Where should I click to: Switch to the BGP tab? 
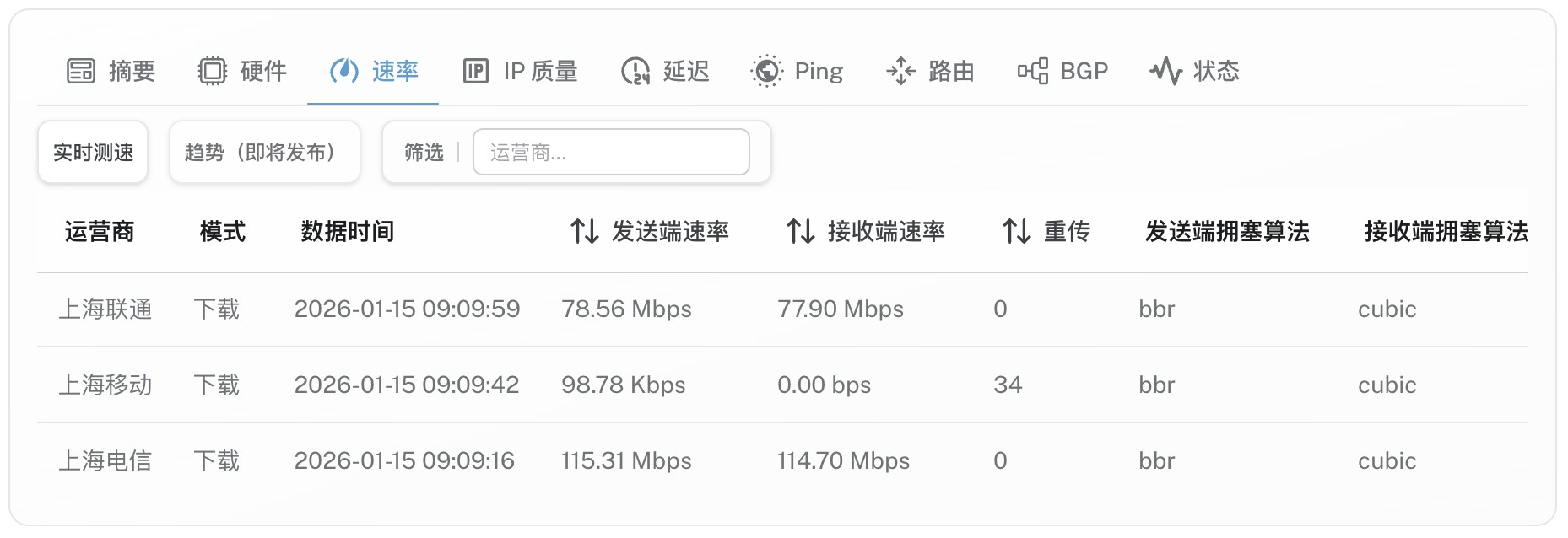[1062, 71]
